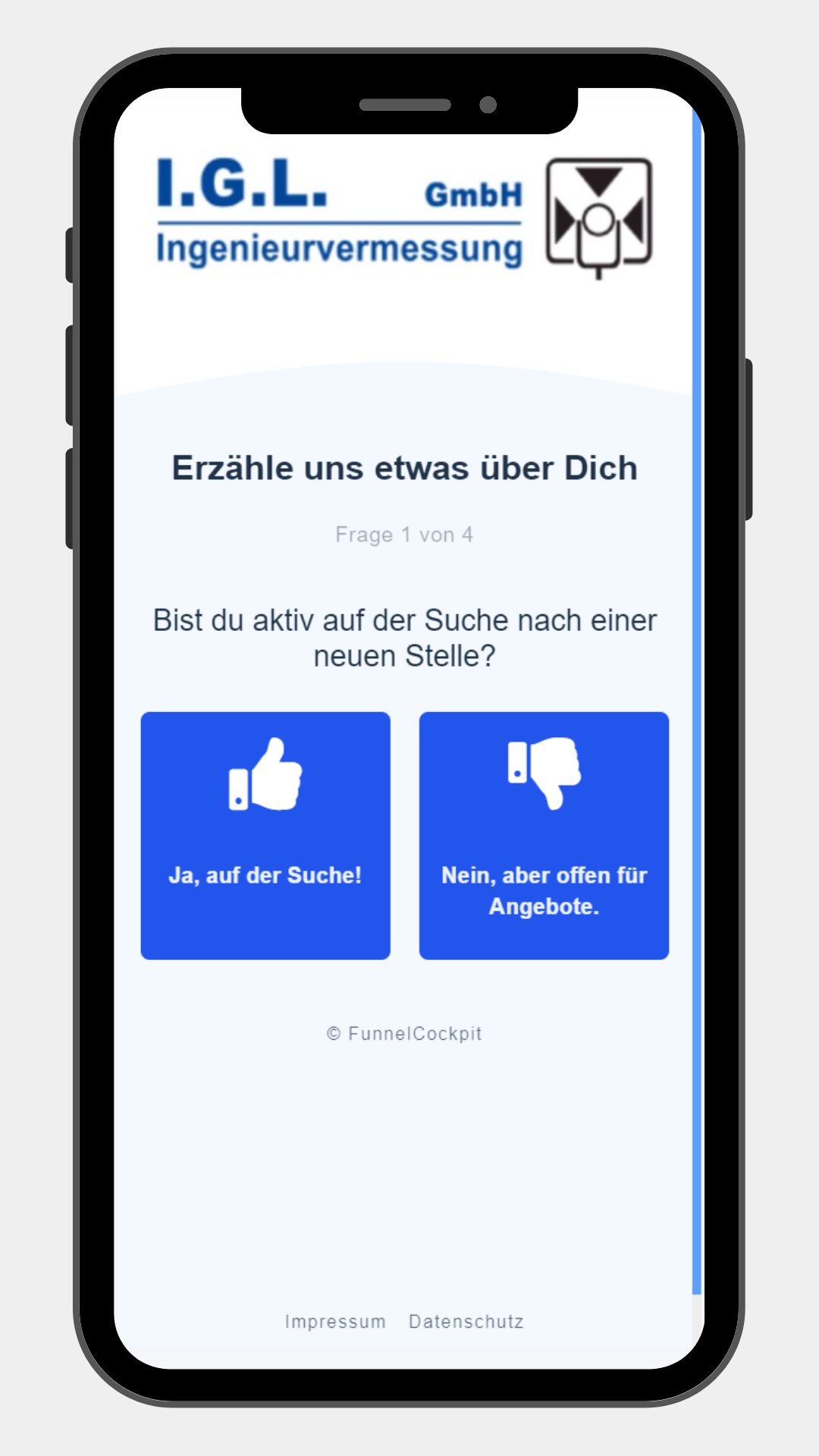Open the Impressum link
Viewport: 819px width, 1456px height.
[x=335, y=1322]
